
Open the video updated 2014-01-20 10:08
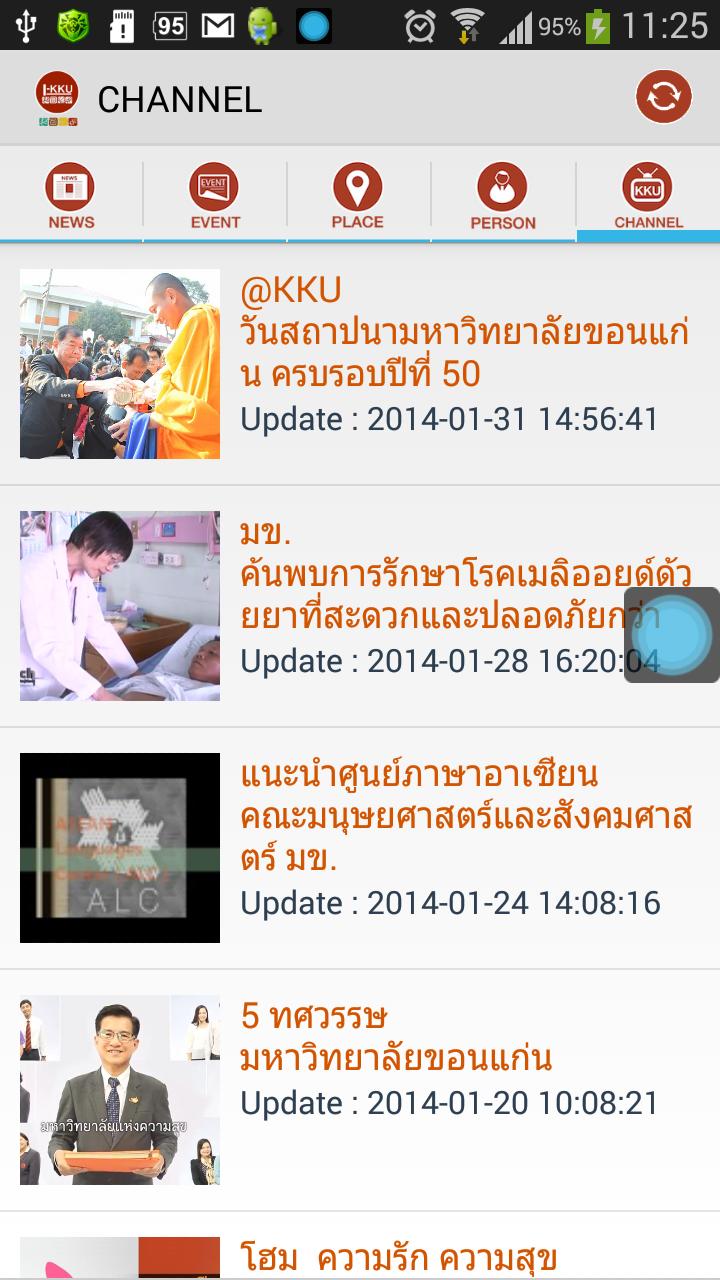(360, 1090)
